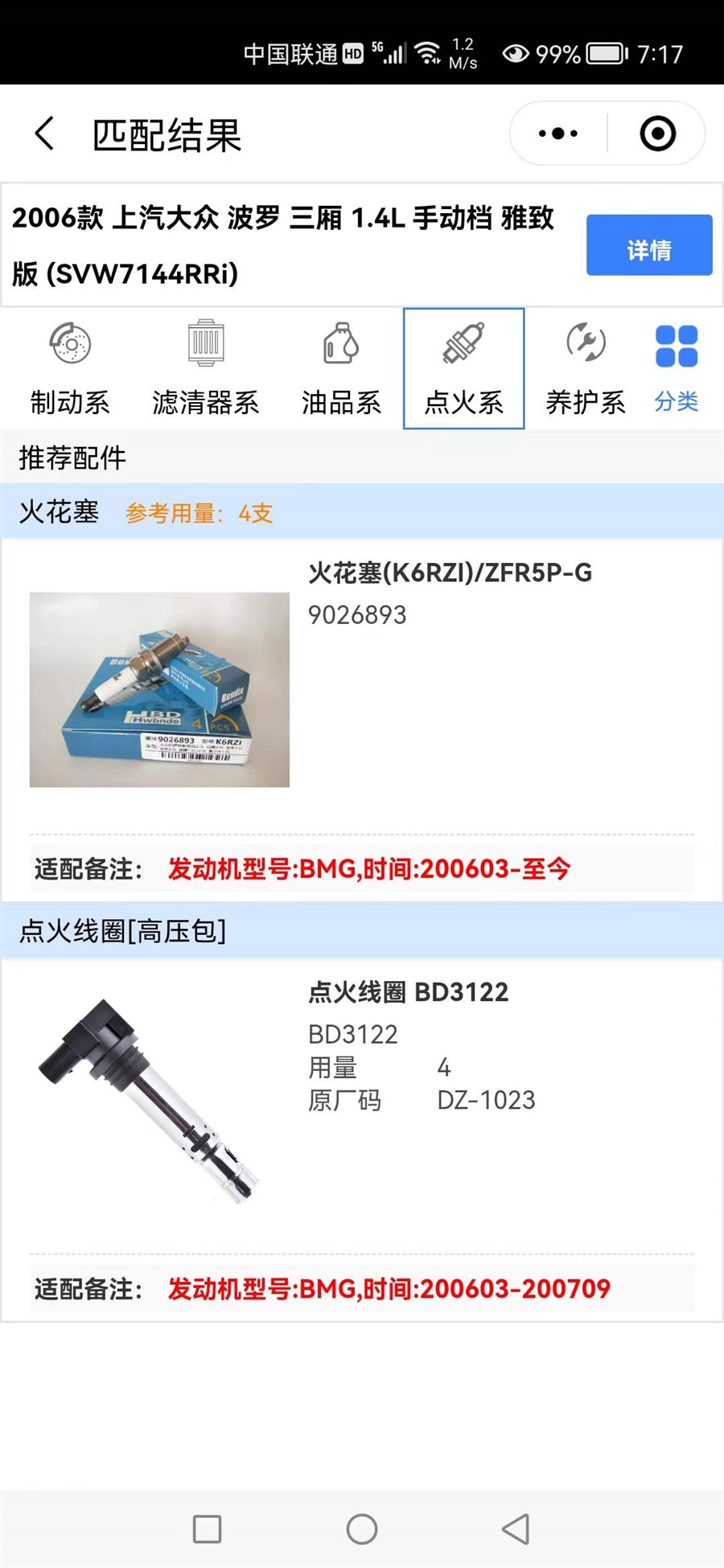Viewport: 724px width, 1568px height.
Task: Switch to 制动系 category
Action: tap(70, 368)
